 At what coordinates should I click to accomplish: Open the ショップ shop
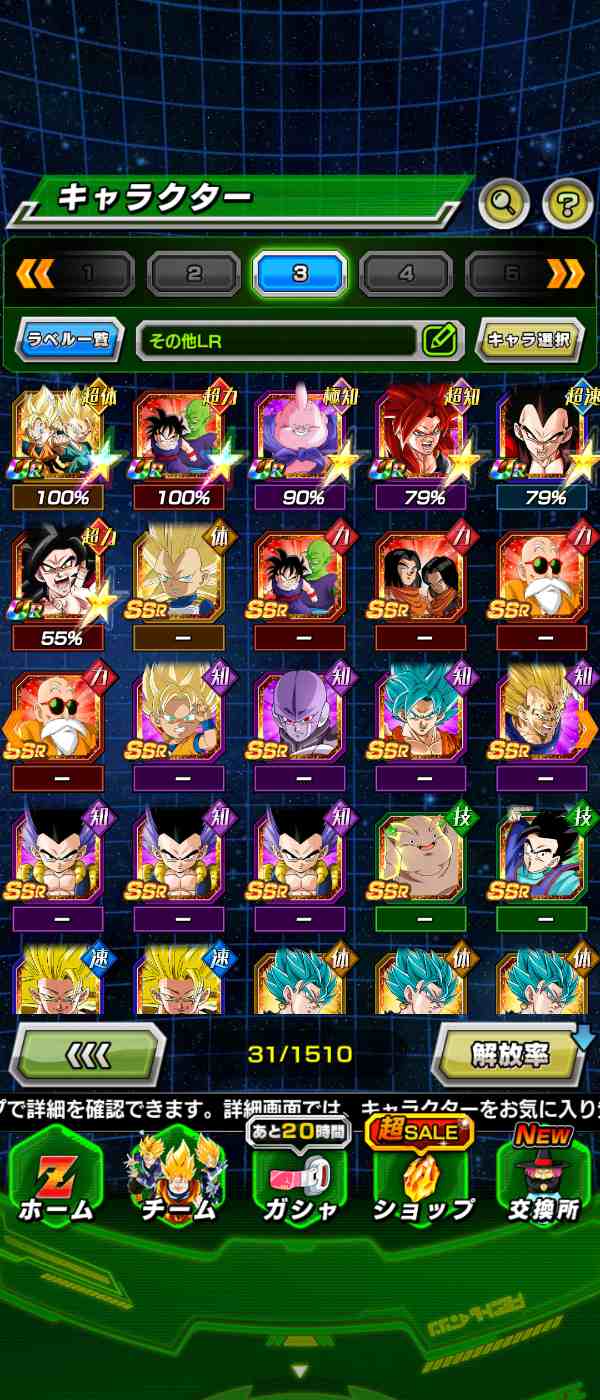click(422, 1180)
